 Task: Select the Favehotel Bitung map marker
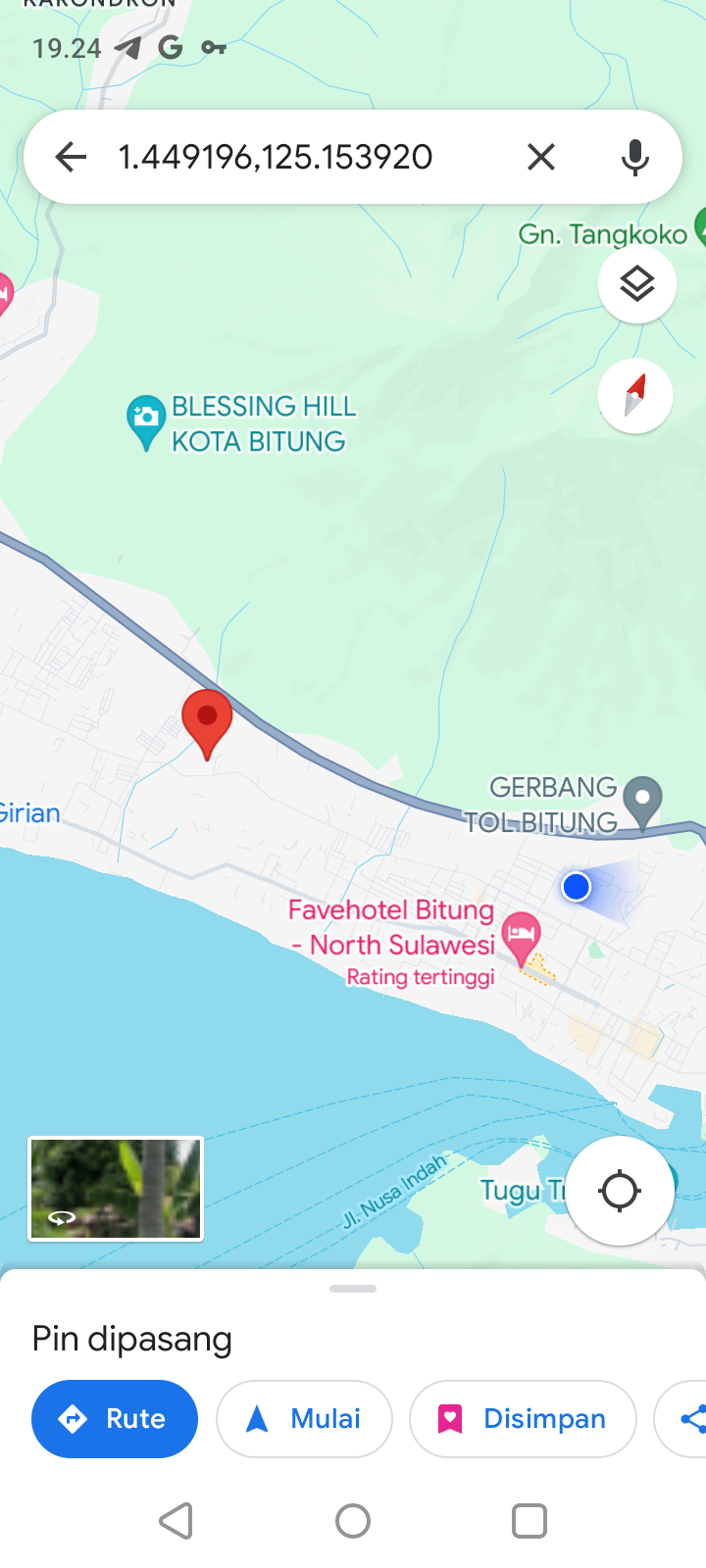pos(521,938)
